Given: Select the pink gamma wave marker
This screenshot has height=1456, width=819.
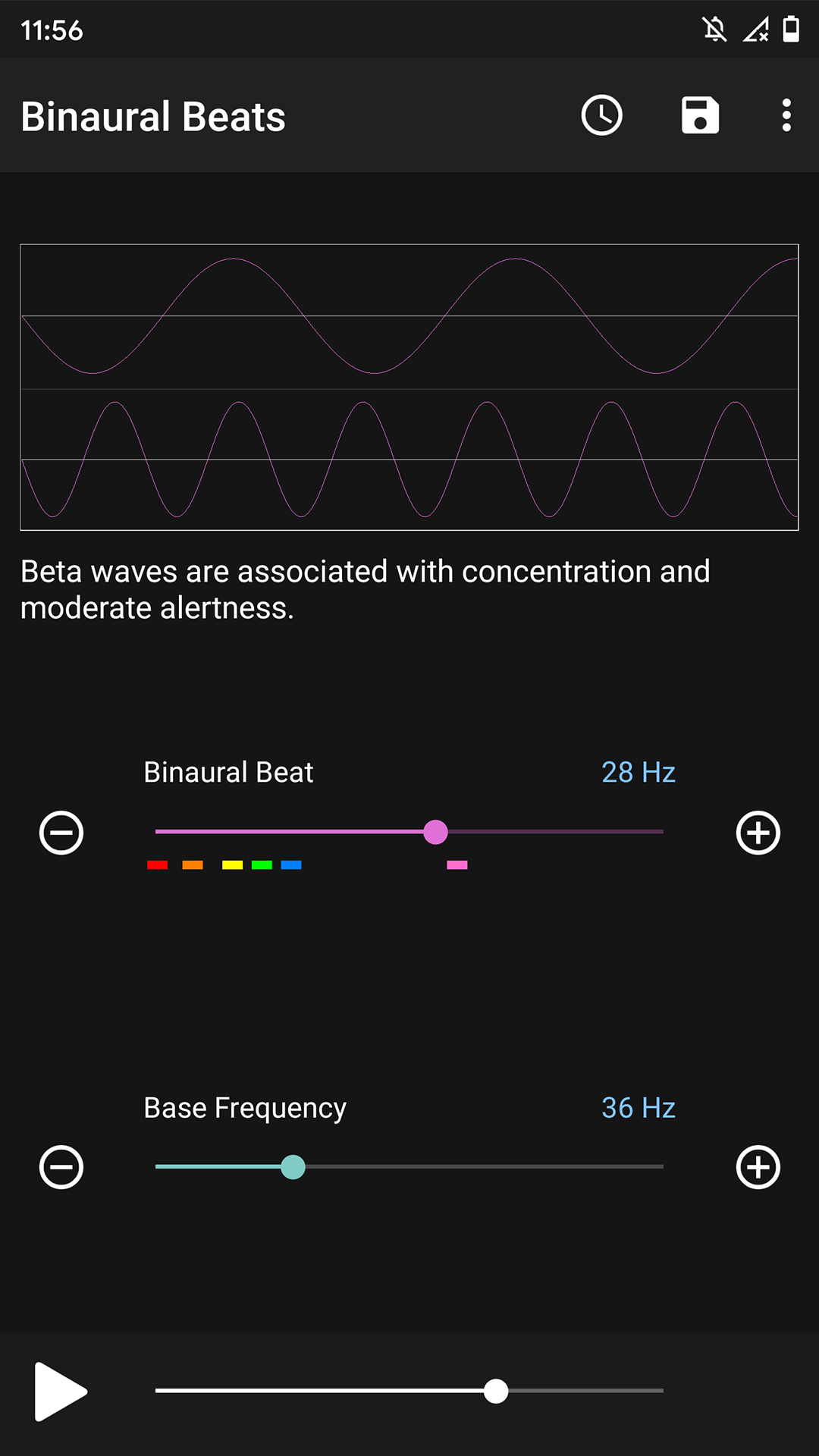Looking at the screenshot, I should [458, 864].
